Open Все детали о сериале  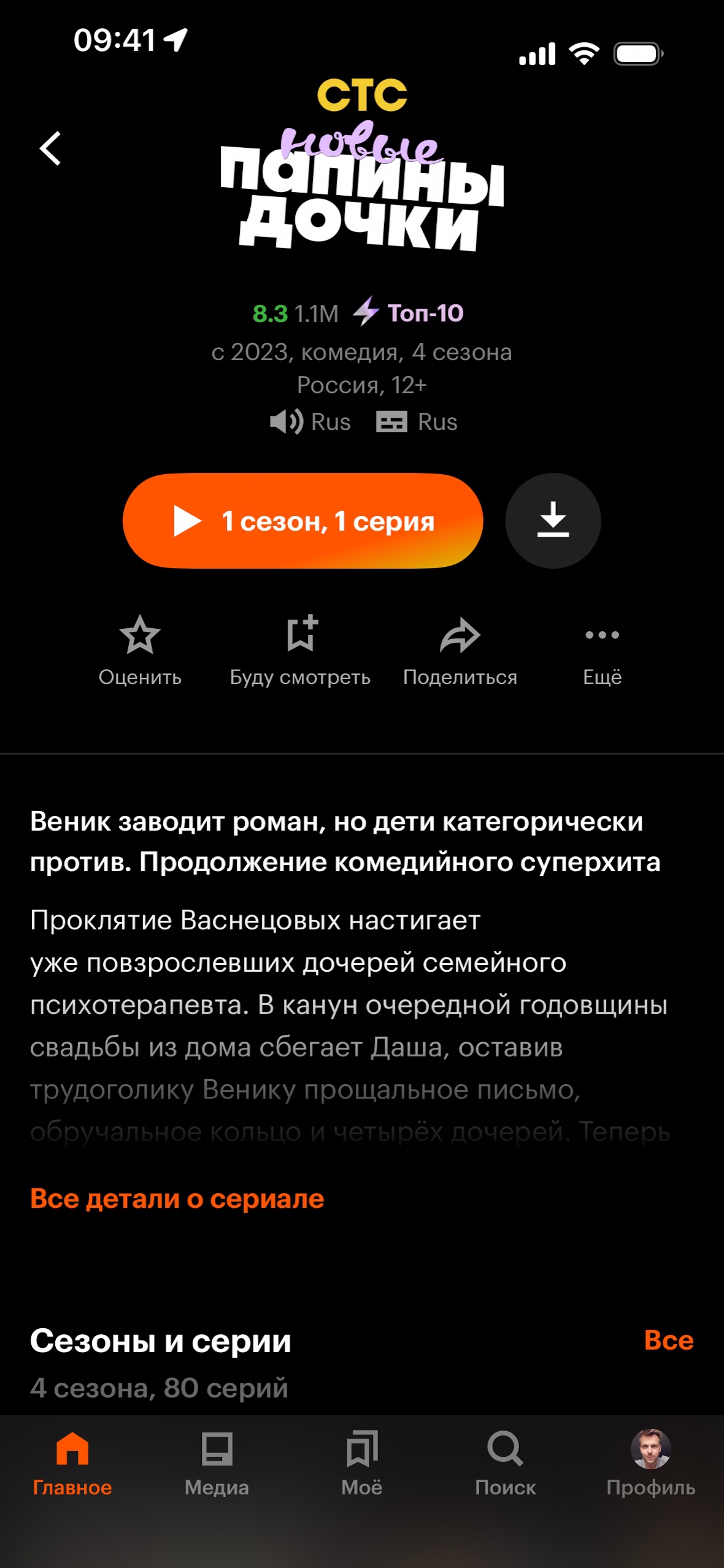pos(177,1198)
